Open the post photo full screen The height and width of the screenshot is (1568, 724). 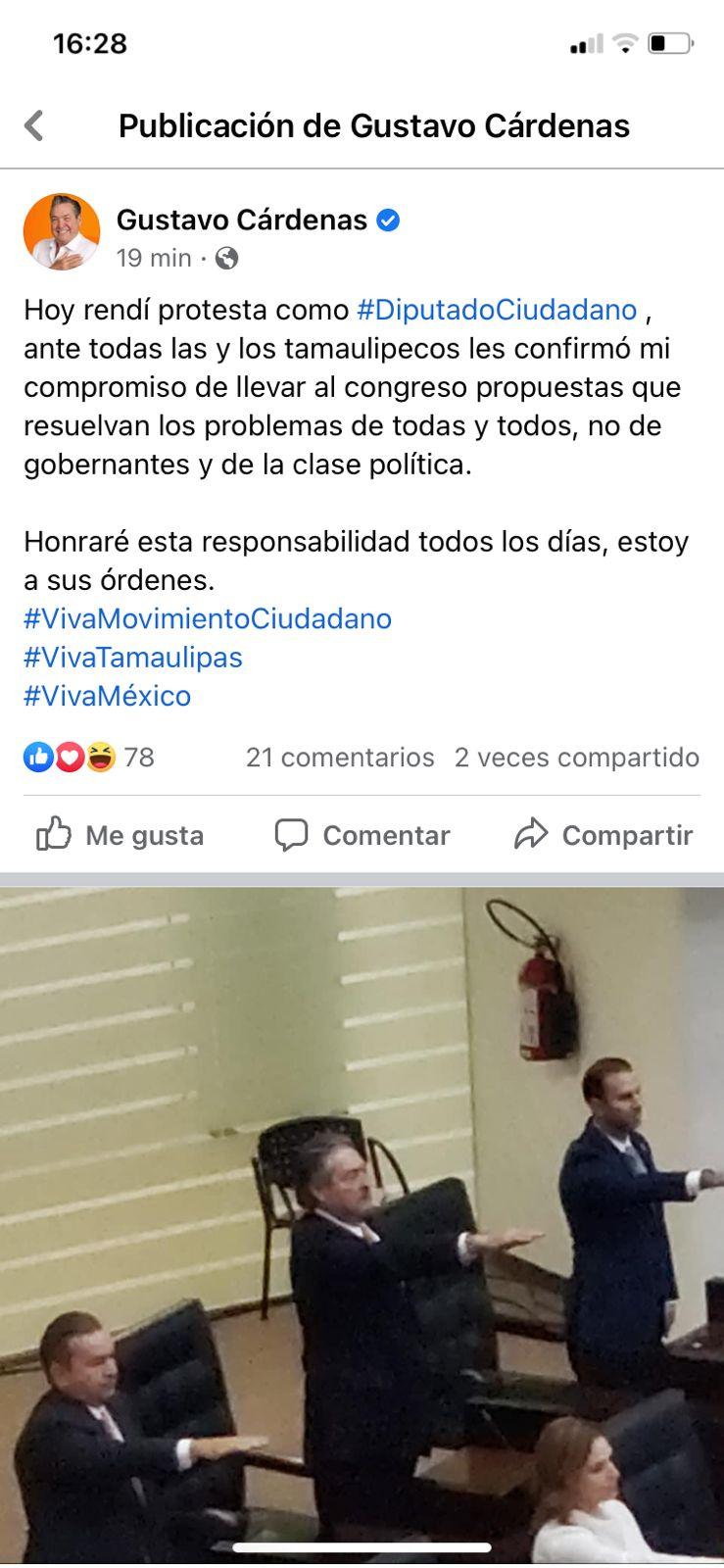pos(362,1225)
